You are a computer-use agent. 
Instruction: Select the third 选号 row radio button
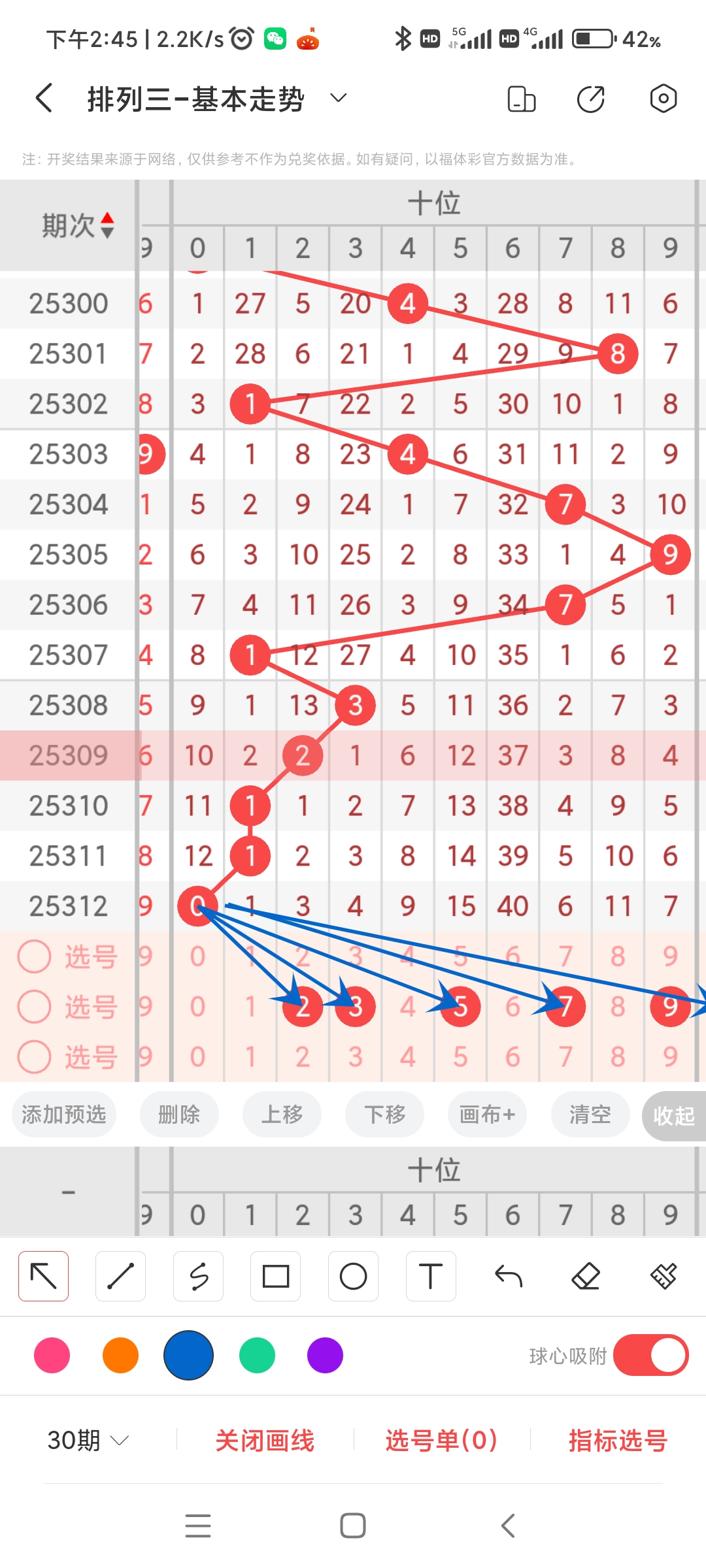point(35,1056)
